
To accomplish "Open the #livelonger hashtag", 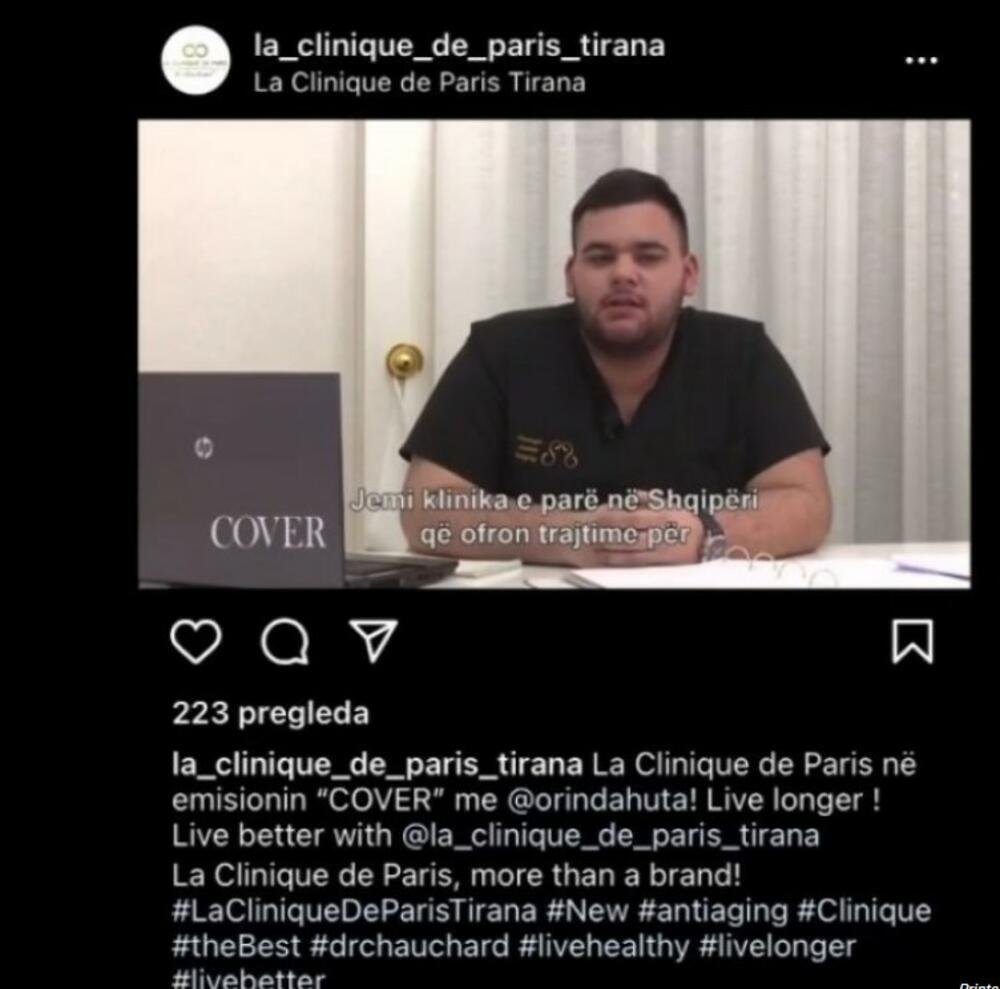I will [x=784, y=946].
